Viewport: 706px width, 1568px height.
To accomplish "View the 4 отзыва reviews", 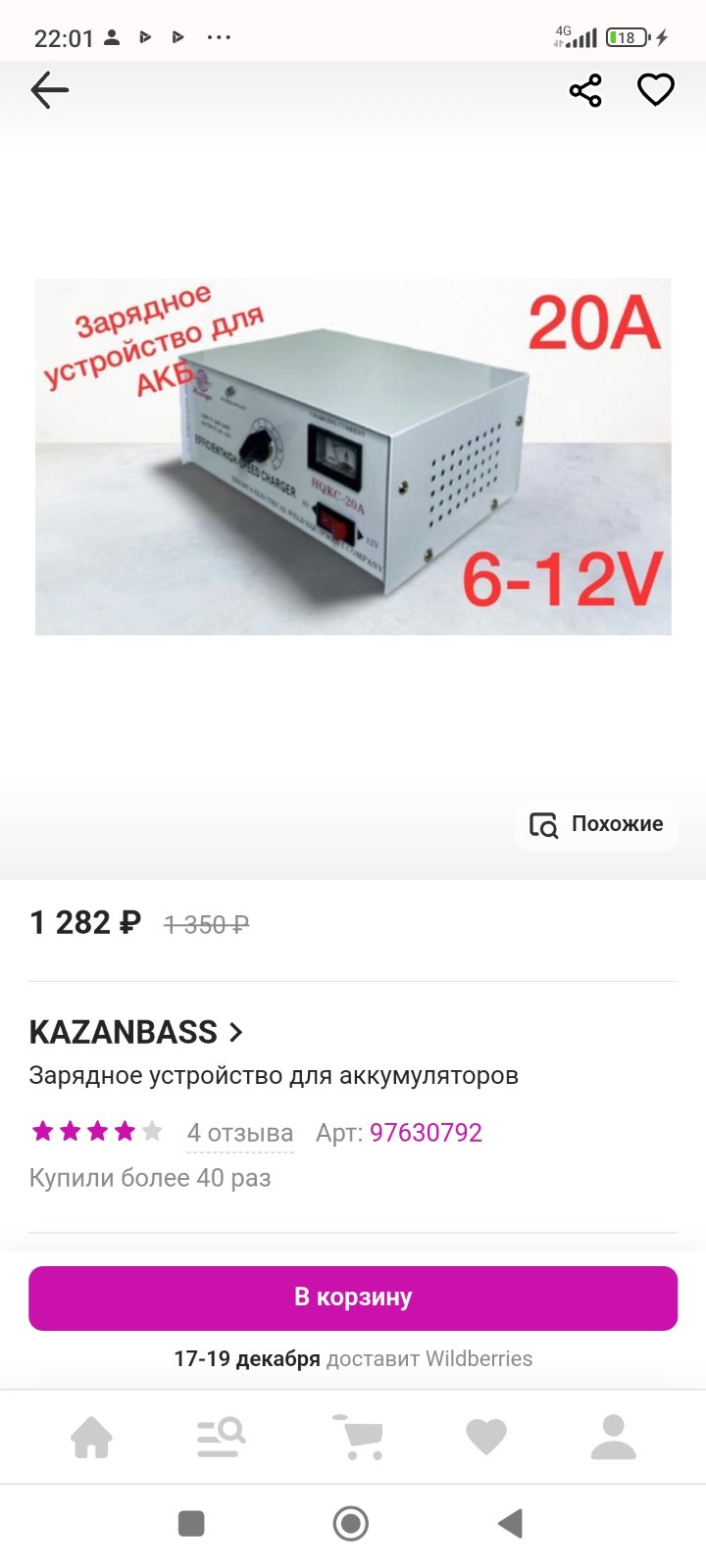I will point(240,1133).
